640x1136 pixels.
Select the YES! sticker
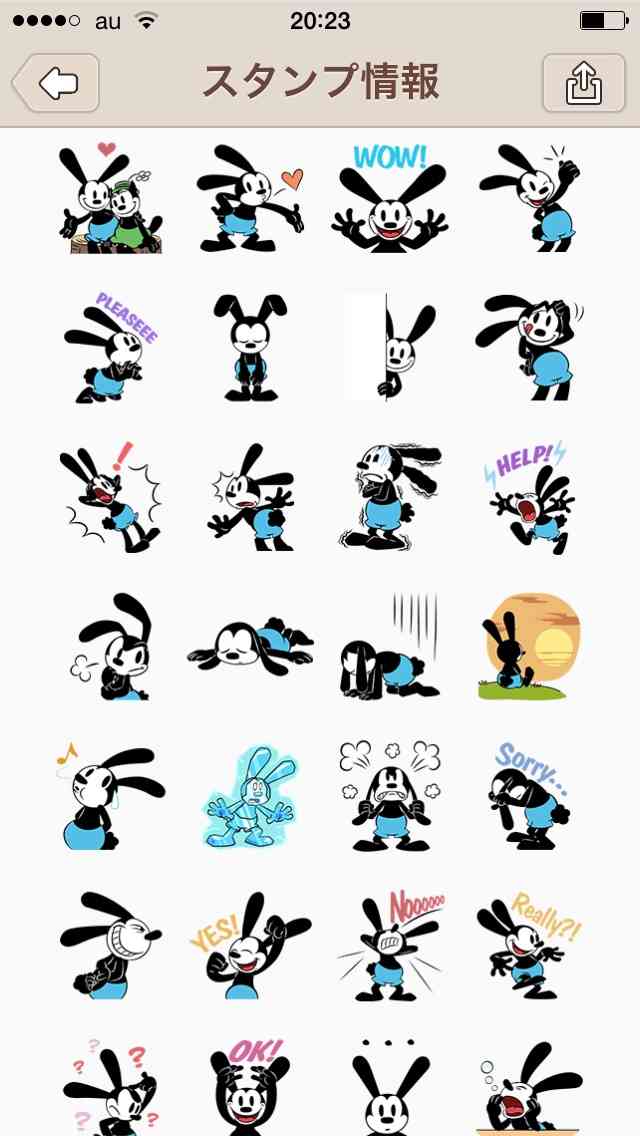[249, 945]
